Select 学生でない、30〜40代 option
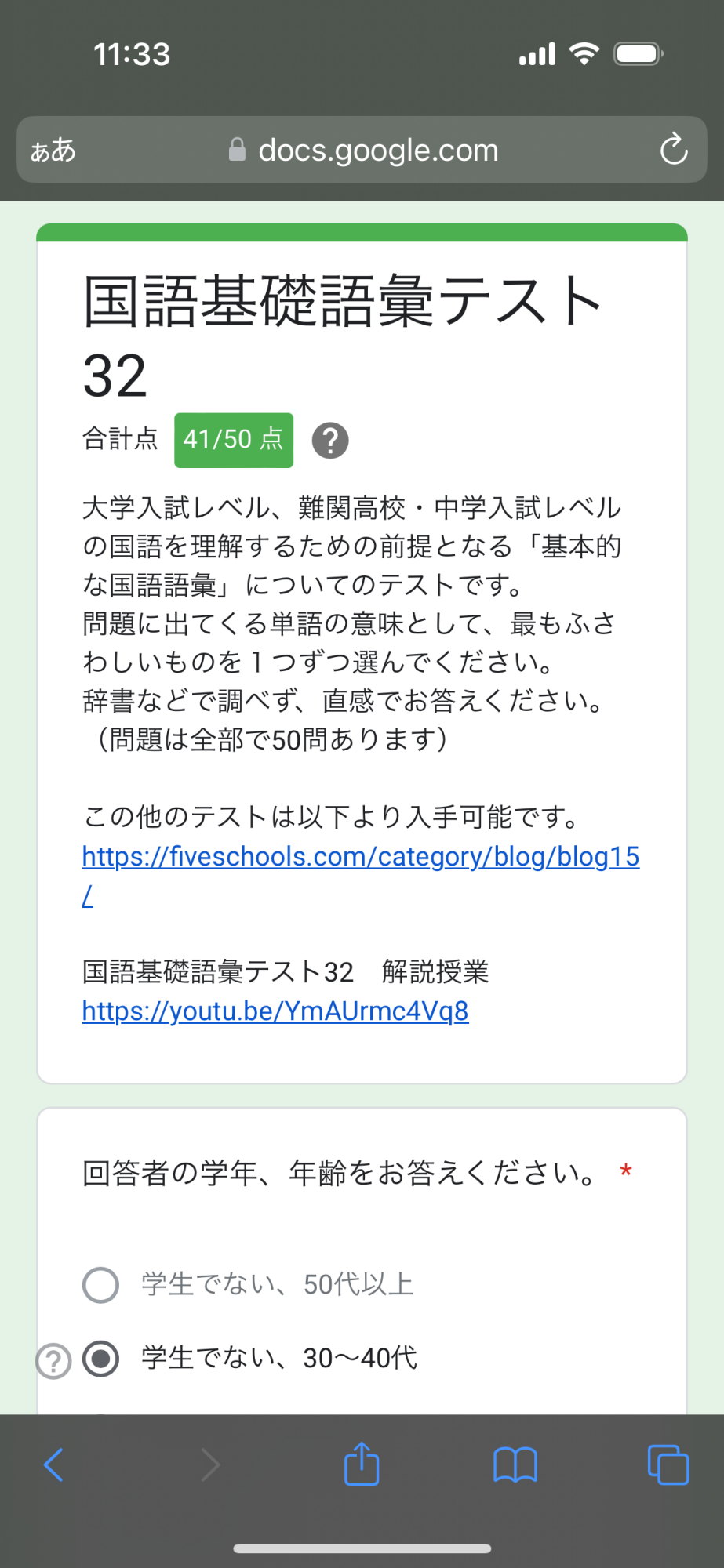This screenshot has height=1568, width=724. (101, 1359)
